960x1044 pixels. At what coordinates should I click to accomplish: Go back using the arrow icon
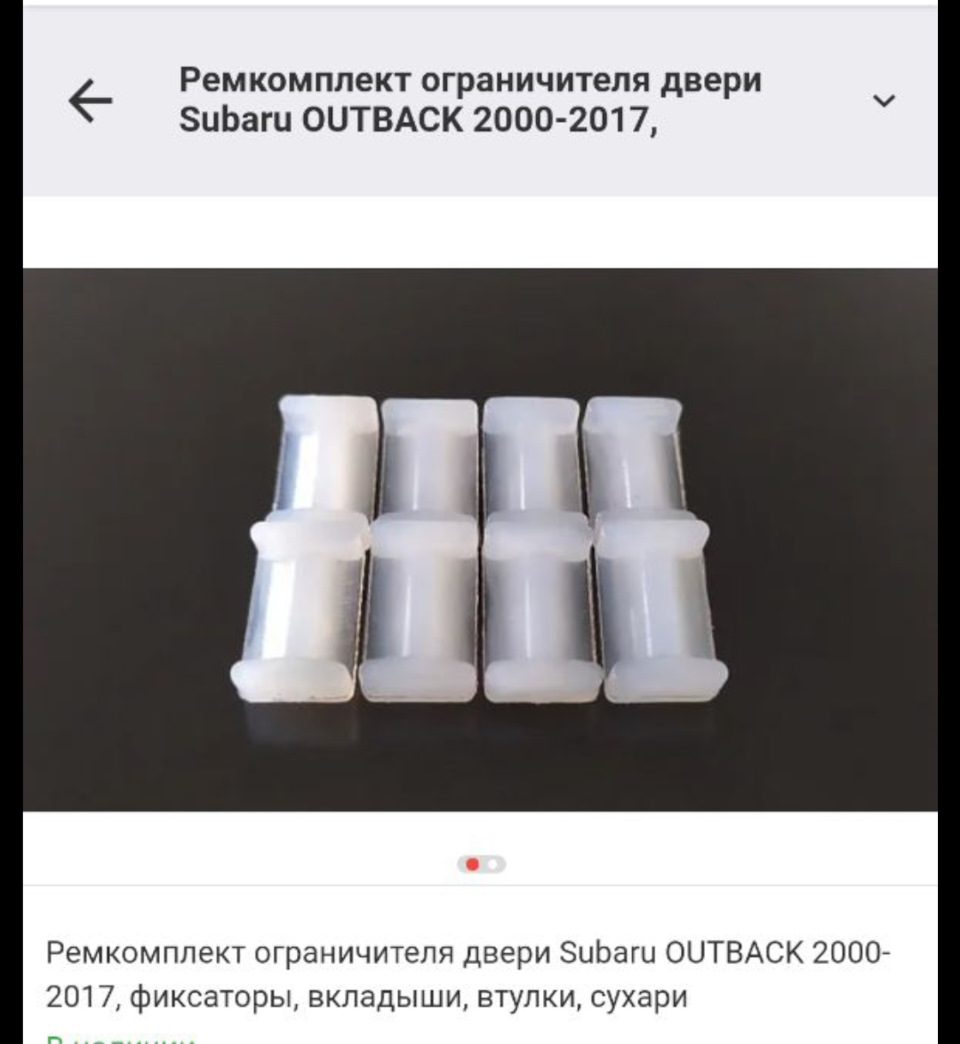click(x=90, y=101)
